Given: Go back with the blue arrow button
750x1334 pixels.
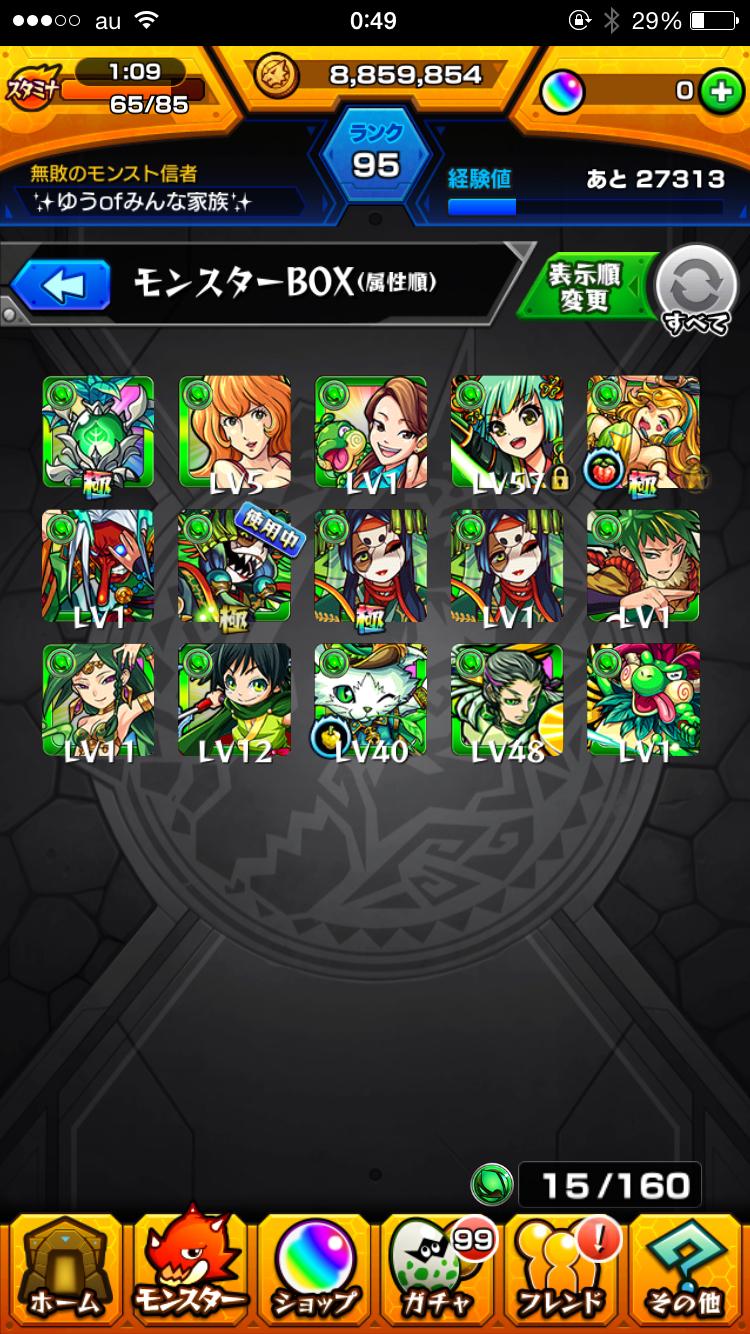Looking at the screenshot, I should (x=60, y=286).
